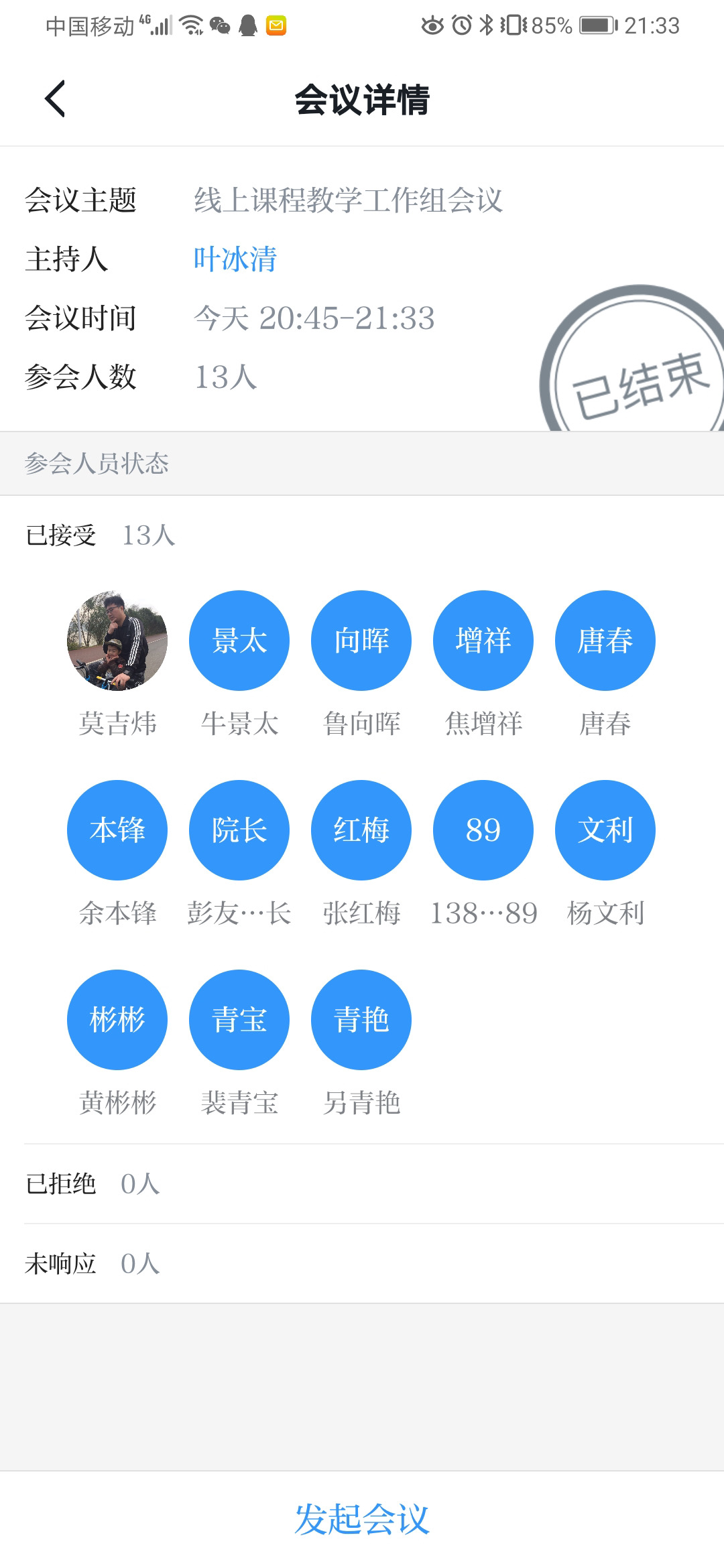Screen dimensions: 724x1568
Task: Open 莫吉炜's photo avatar
Action: click(117, 641)
